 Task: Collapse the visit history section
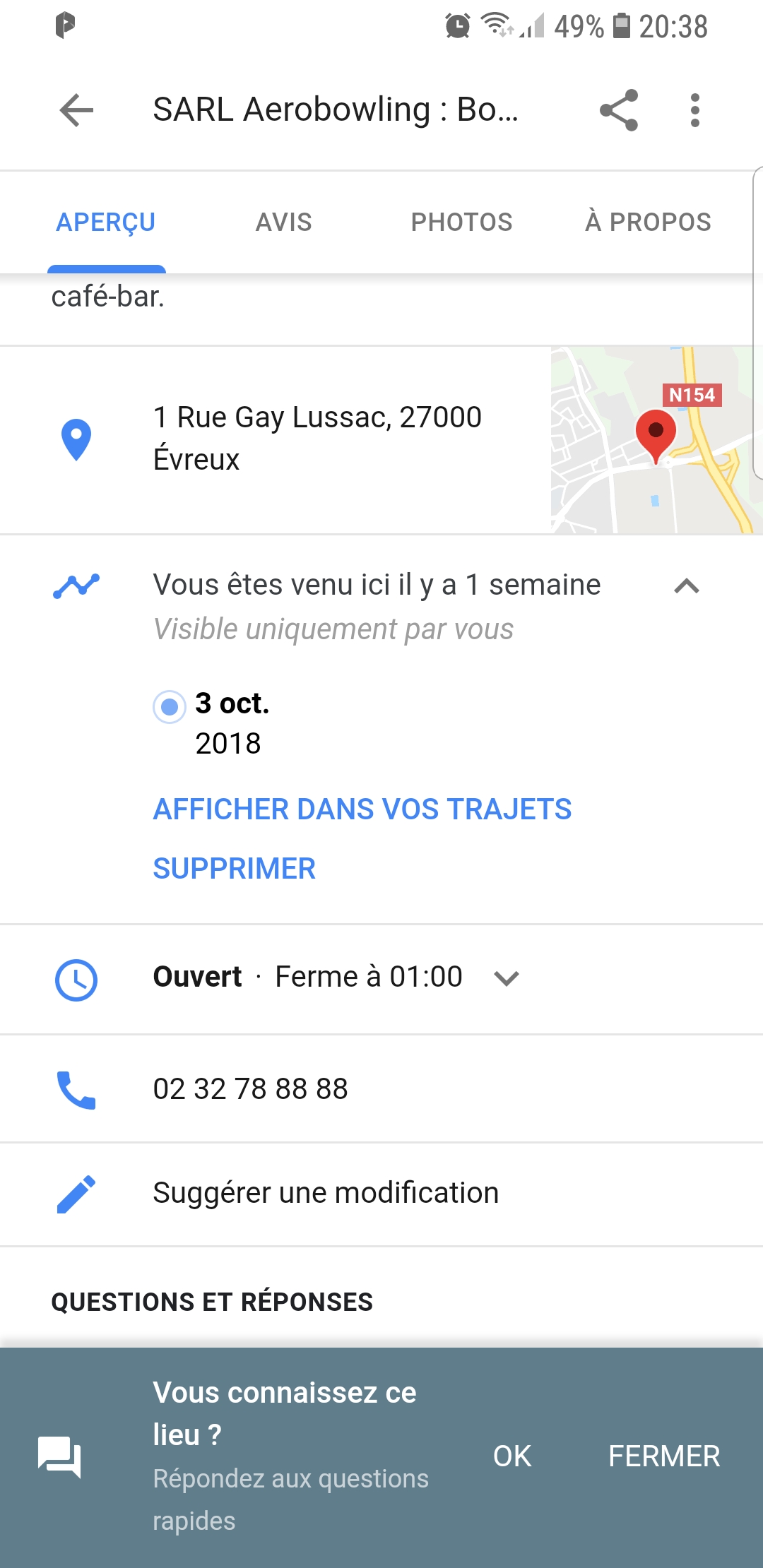pyautogui.click(x=687, y=586)
